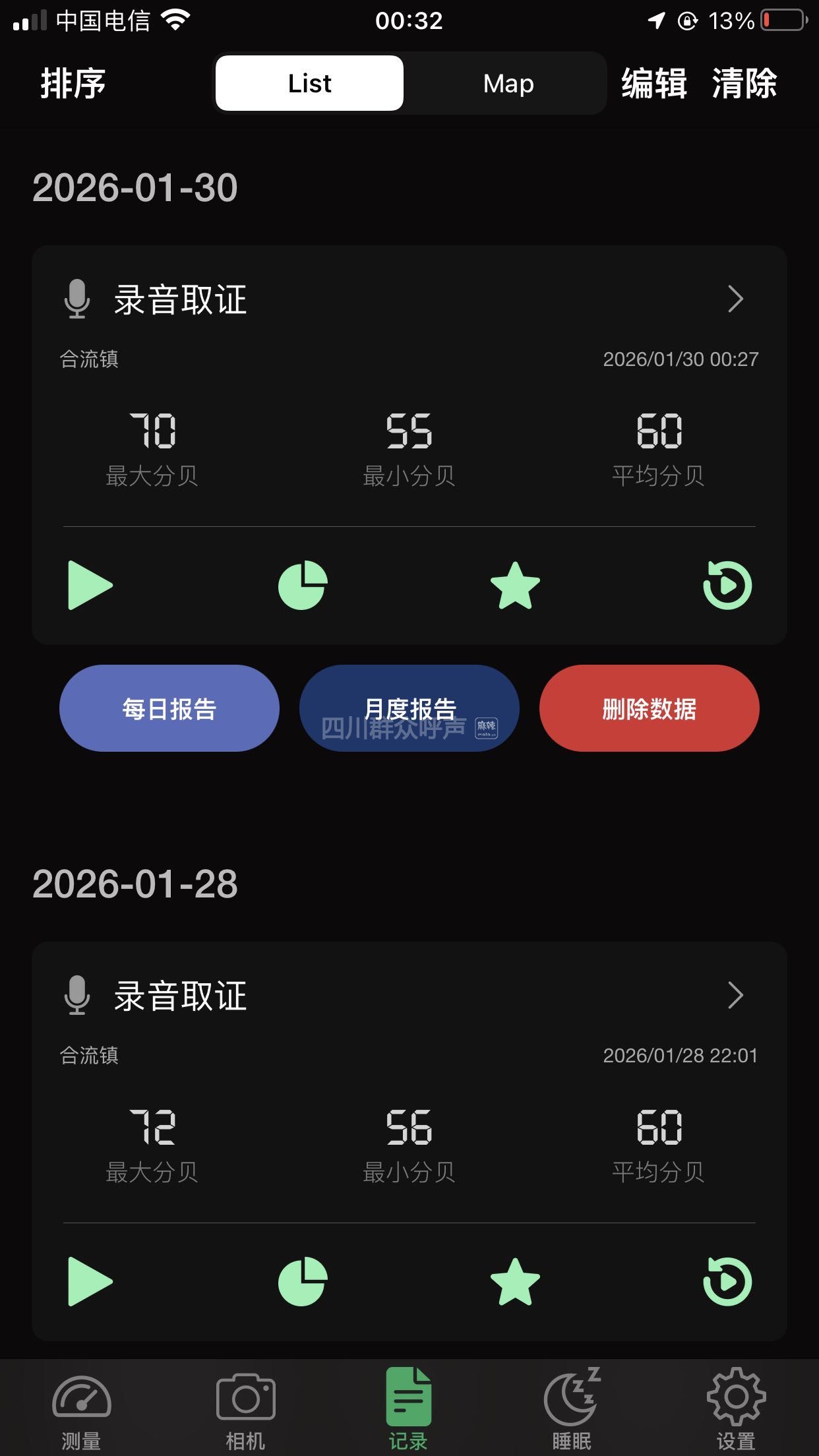Open 月度报告 monthly report
The width and height of the screenshot is (819, 1456).
pyautogui.click(x=409, y=708)
